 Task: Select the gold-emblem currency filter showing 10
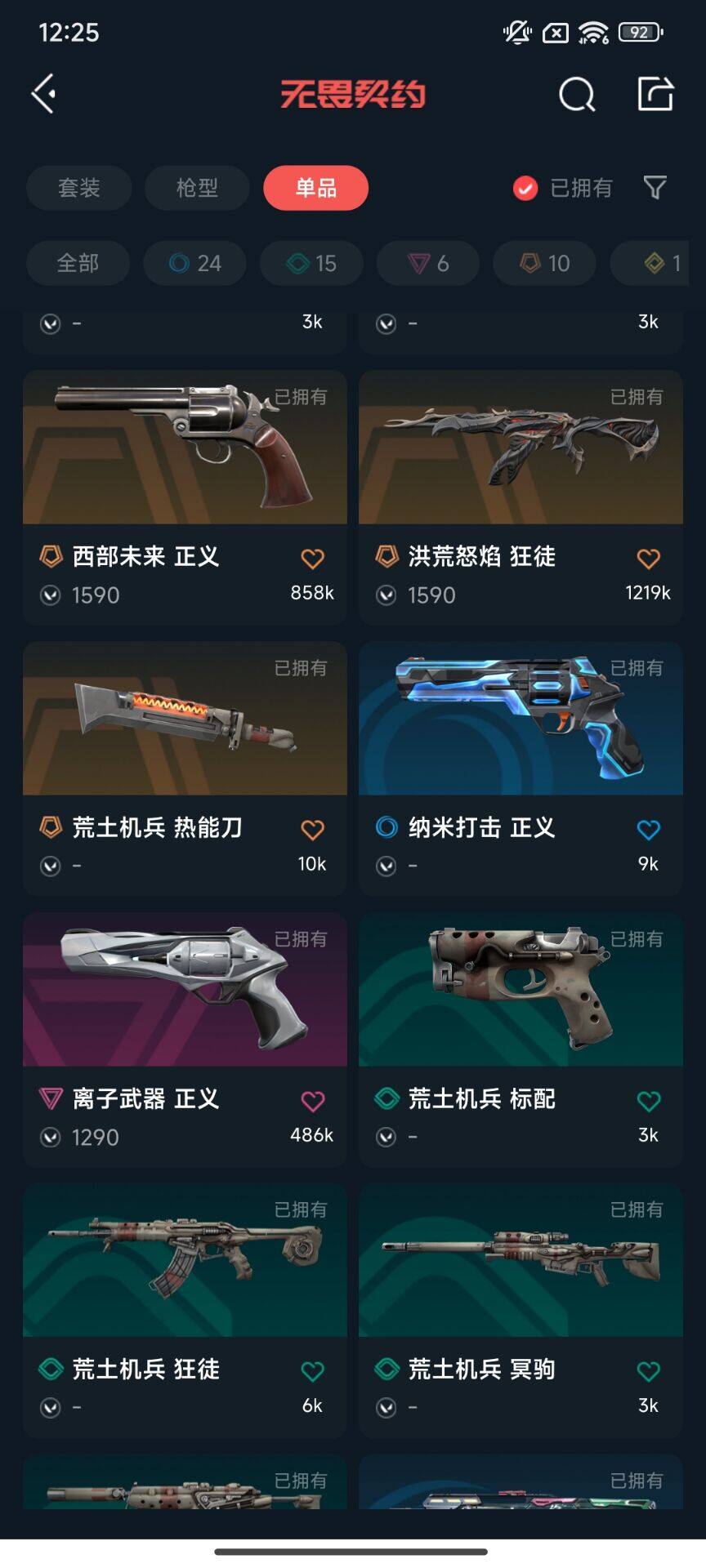pyautogui.click(x=544, y=263)
